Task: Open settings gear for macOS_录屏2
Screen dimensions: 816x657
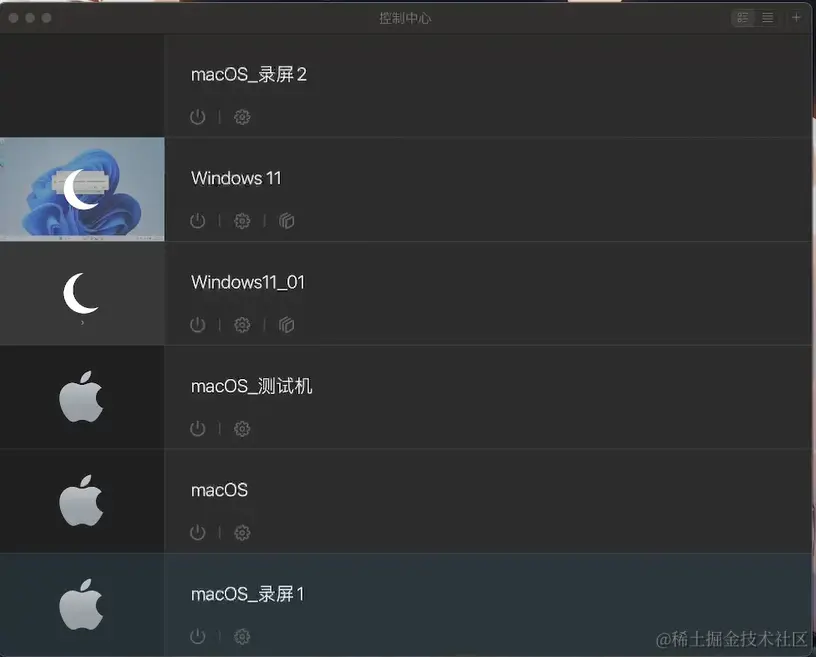Action: point(242,117)
